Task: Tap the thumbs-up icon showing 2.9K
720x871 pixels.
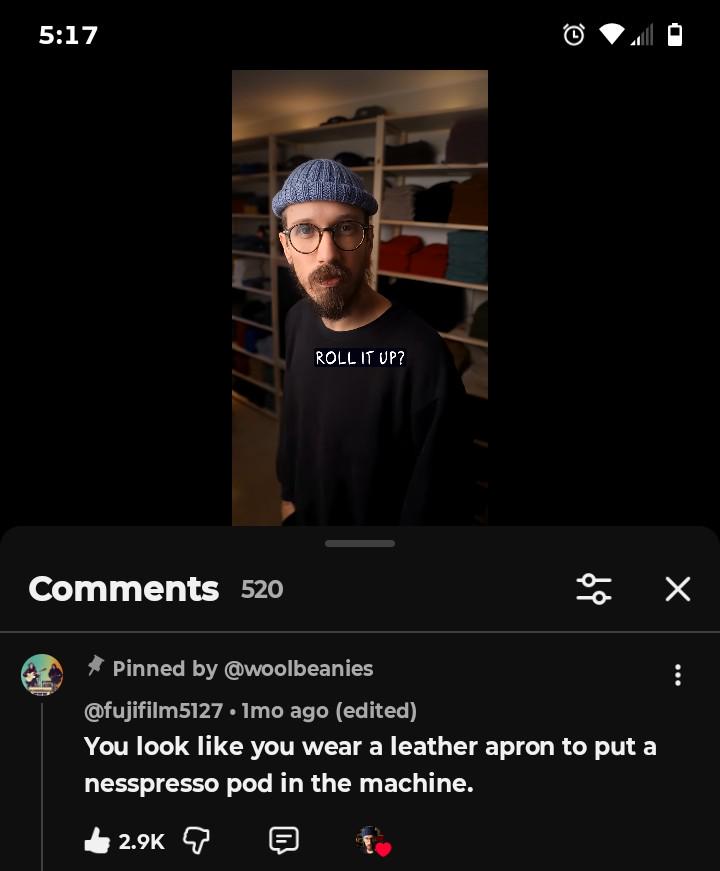Action: click(x=99, y=841)
